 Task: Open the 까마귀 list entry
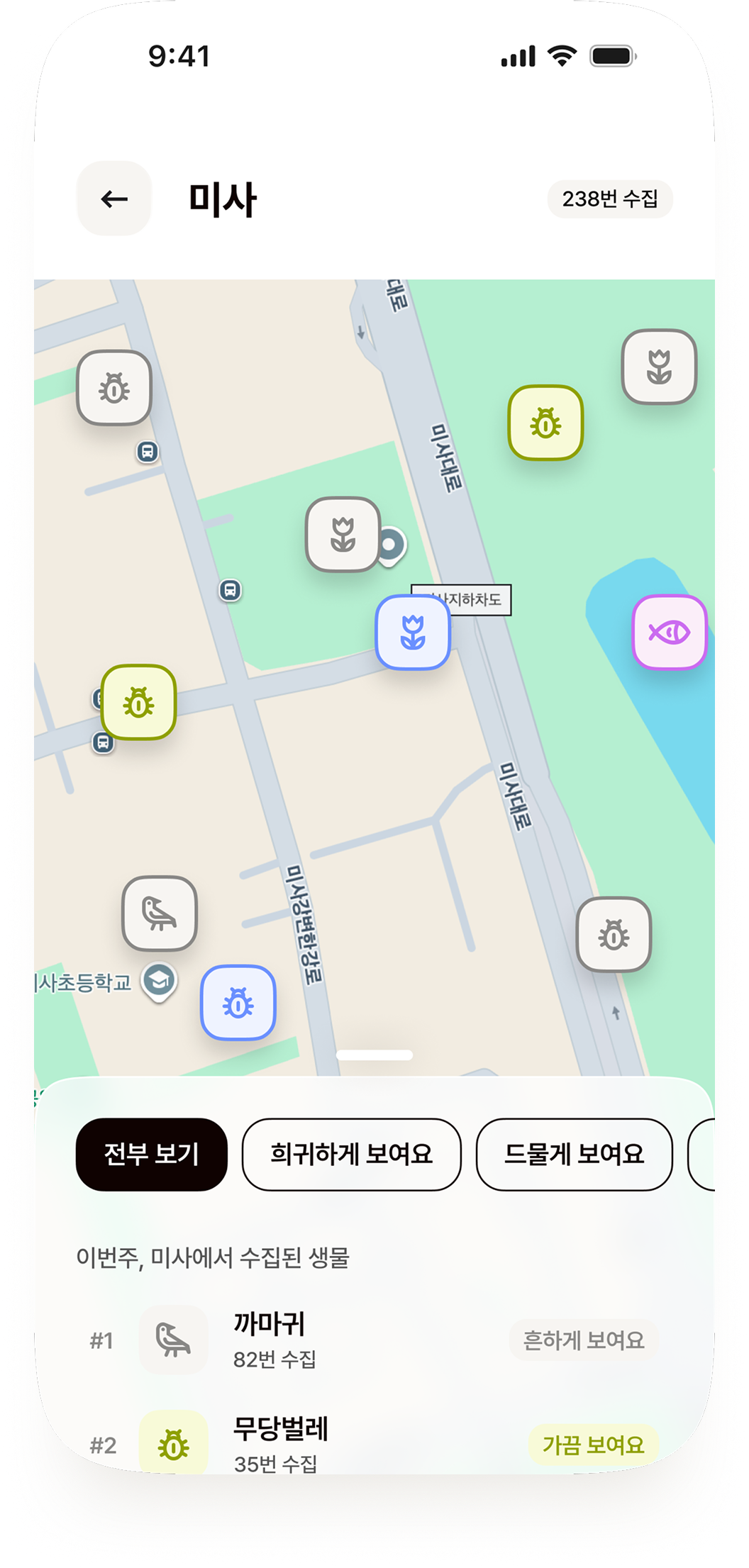(374, 1340)
